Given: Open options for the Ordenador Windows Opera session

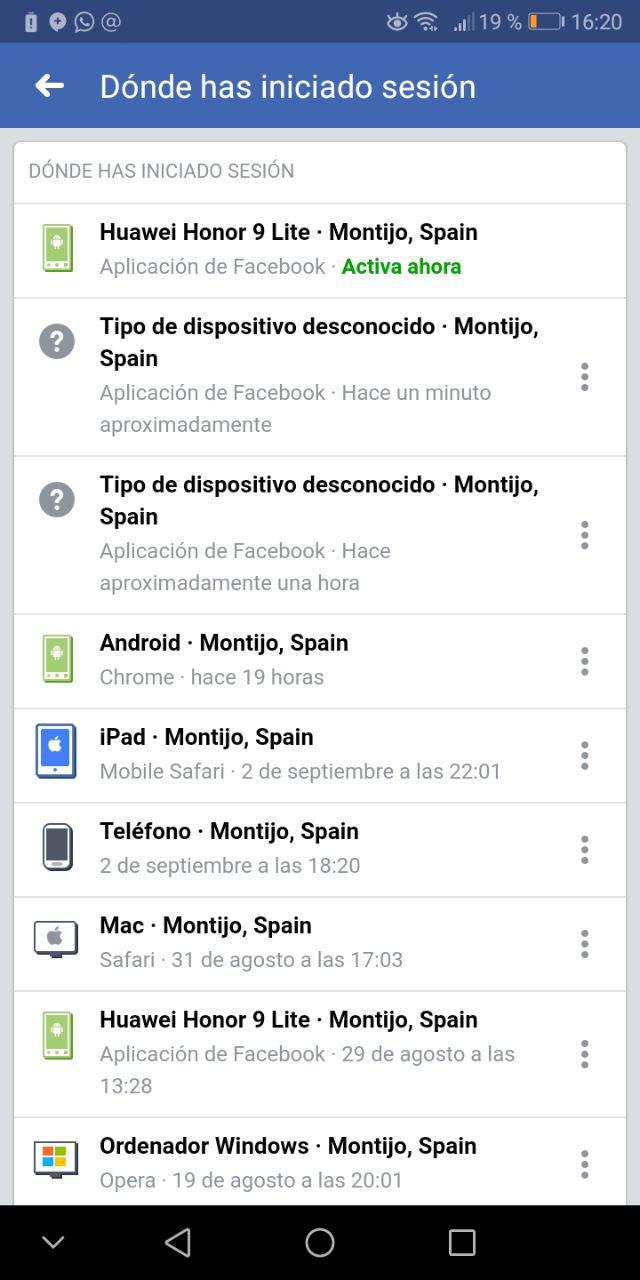Looking at the screenshot, I should point(585,1164).
